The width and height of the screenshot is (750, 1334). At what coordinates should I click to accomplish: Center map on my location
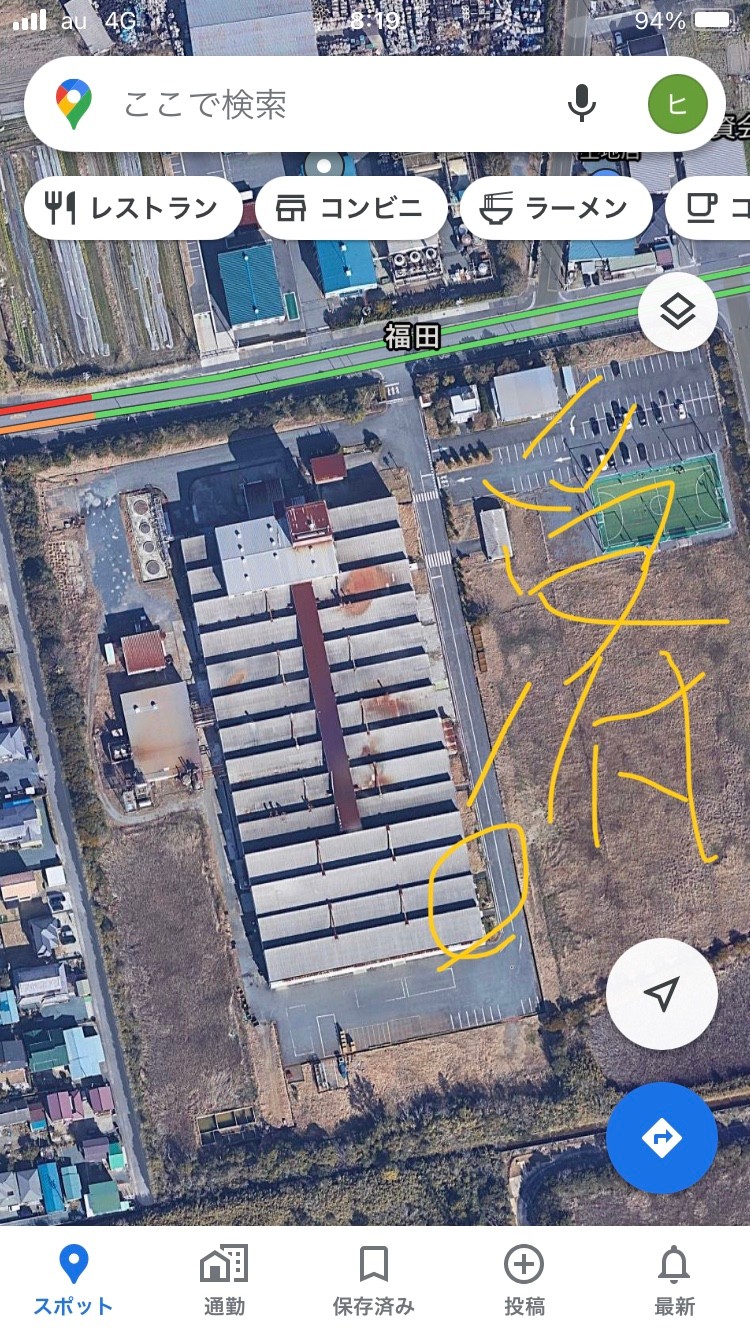point(661,994)
